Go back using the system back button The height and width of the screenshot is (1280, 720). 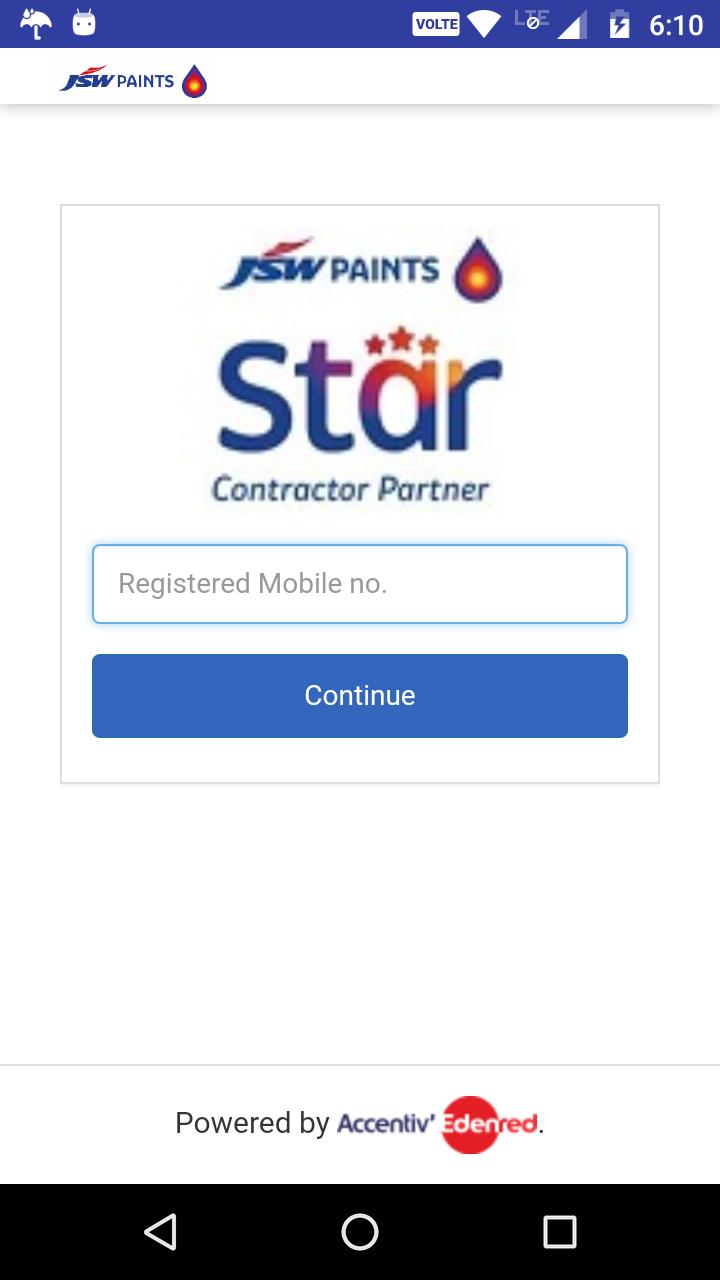[160, 1232]
